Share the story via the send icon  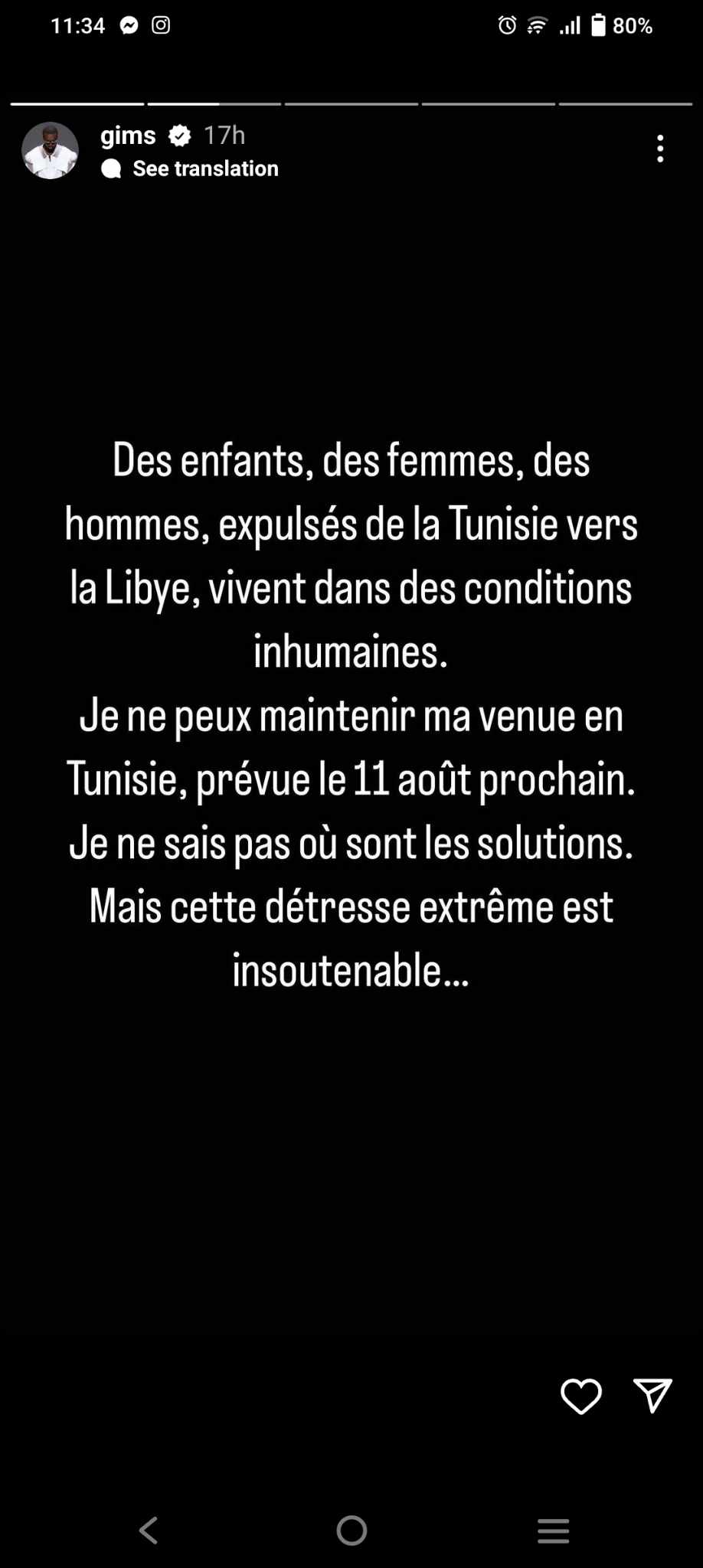click(652, 1395)
